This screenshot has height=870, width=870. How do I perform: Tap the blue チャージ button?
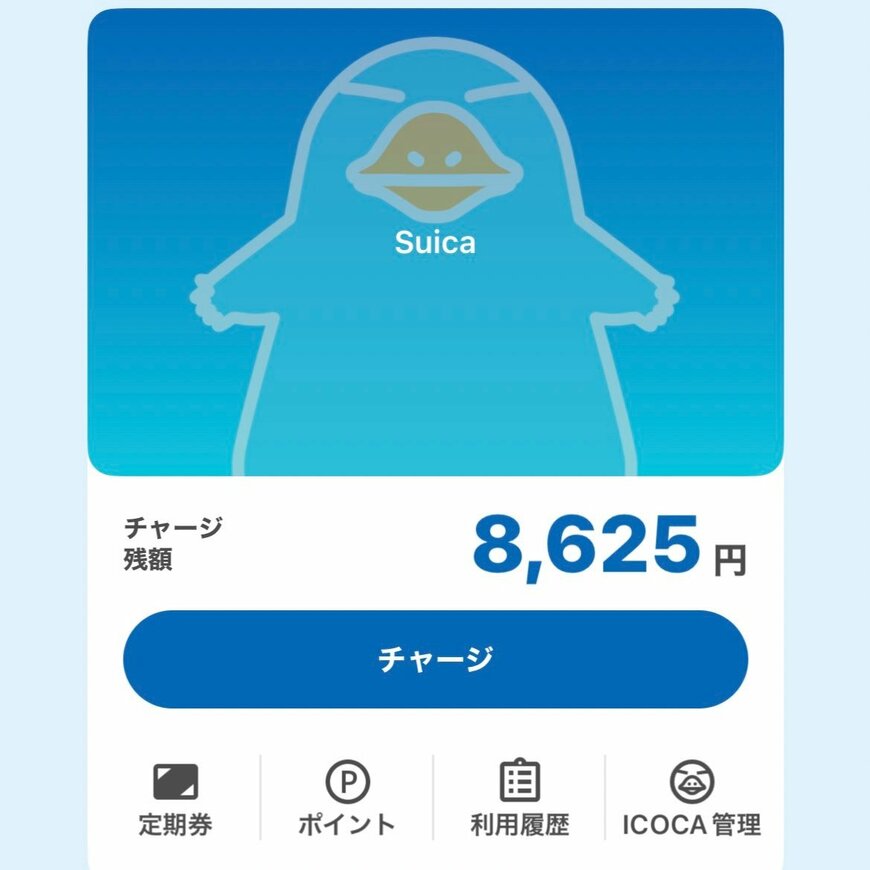pos(435,659)
